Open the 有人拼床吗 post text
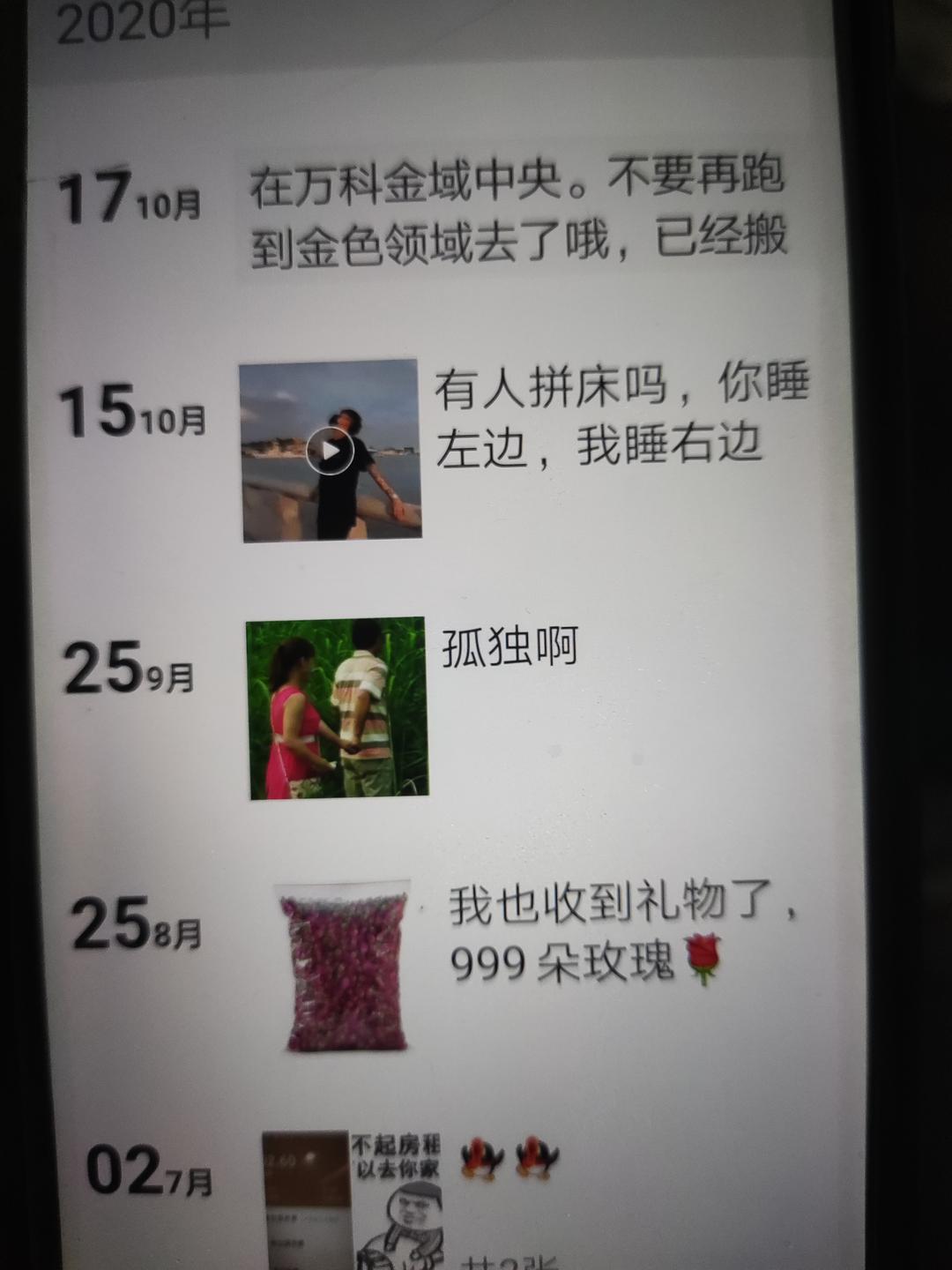Viewport: 952px width, 1270px height. (621, 415)
